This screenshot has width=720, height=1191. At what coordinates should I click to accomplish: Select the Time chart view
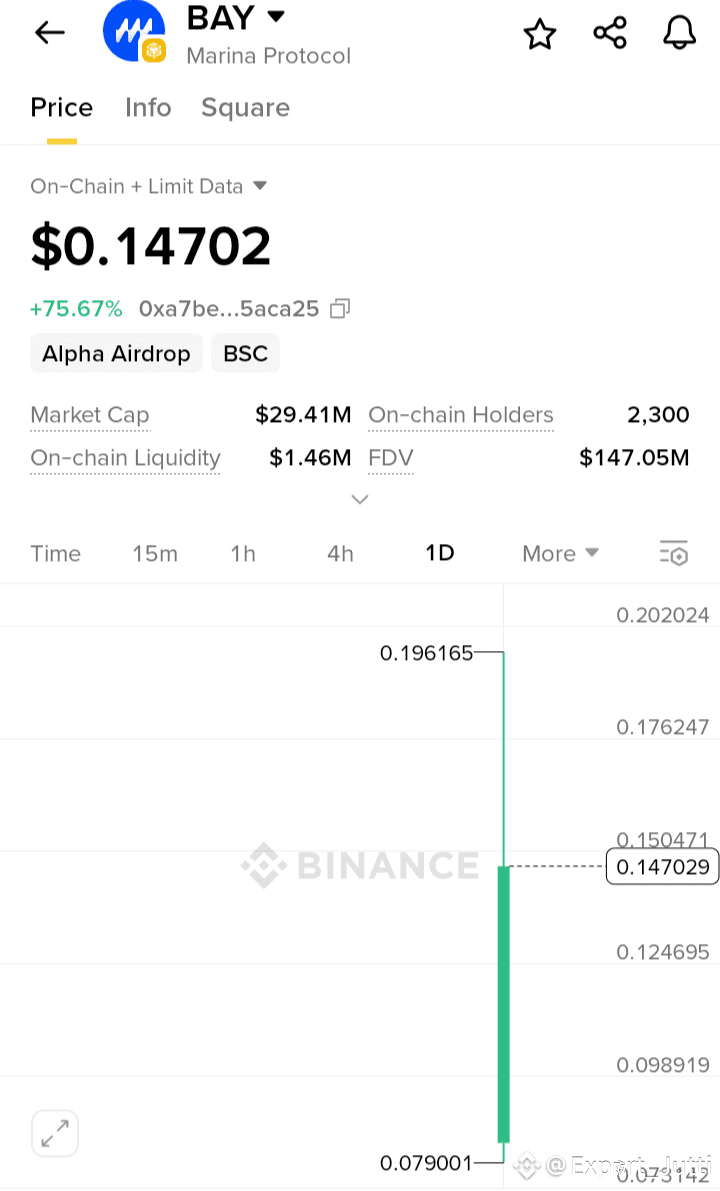55,554
